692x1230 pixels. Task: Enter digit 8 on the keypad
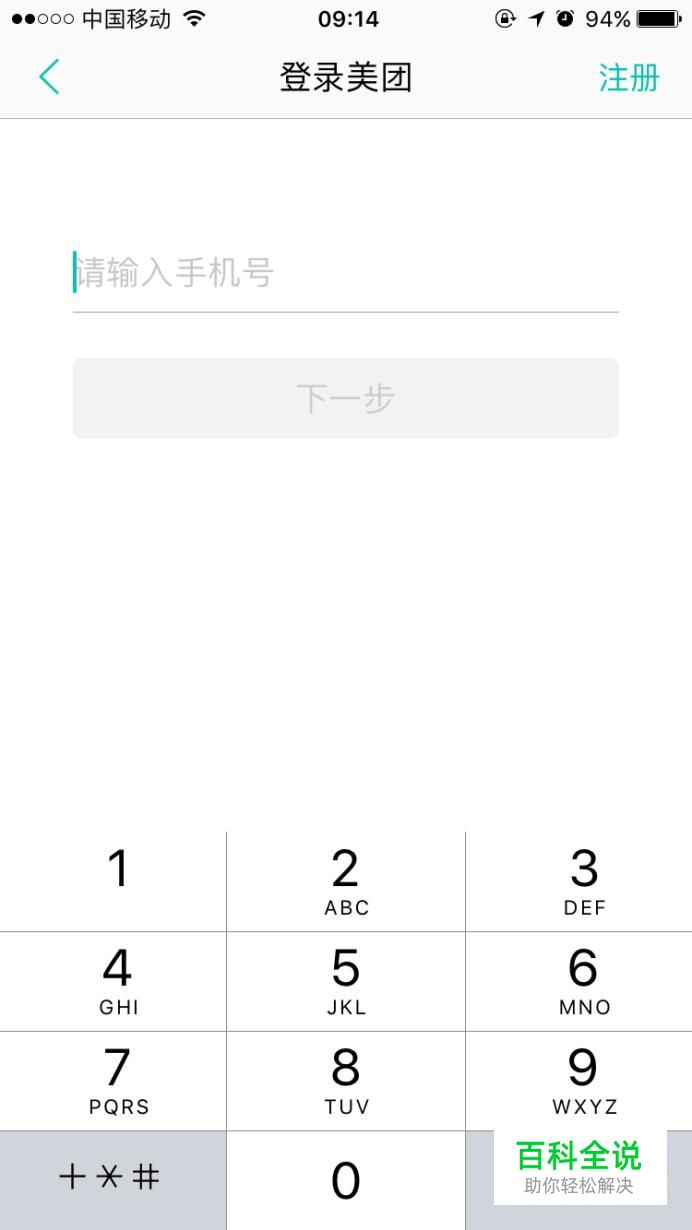(346, 1081)
